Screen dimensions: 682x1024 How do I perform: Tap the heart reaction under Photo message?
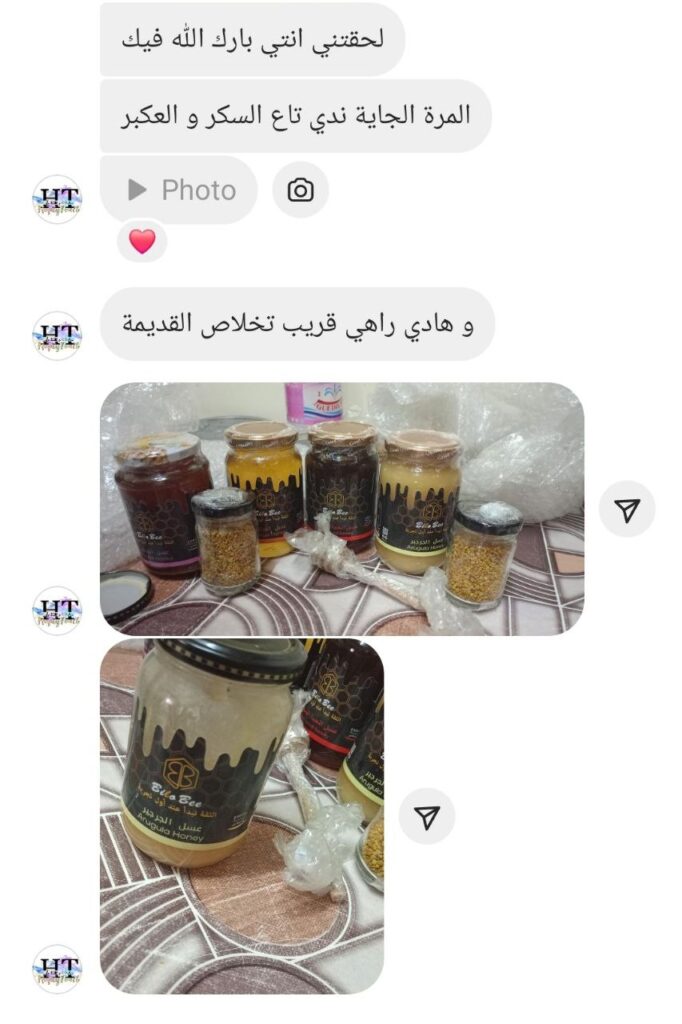pos(143,241)
